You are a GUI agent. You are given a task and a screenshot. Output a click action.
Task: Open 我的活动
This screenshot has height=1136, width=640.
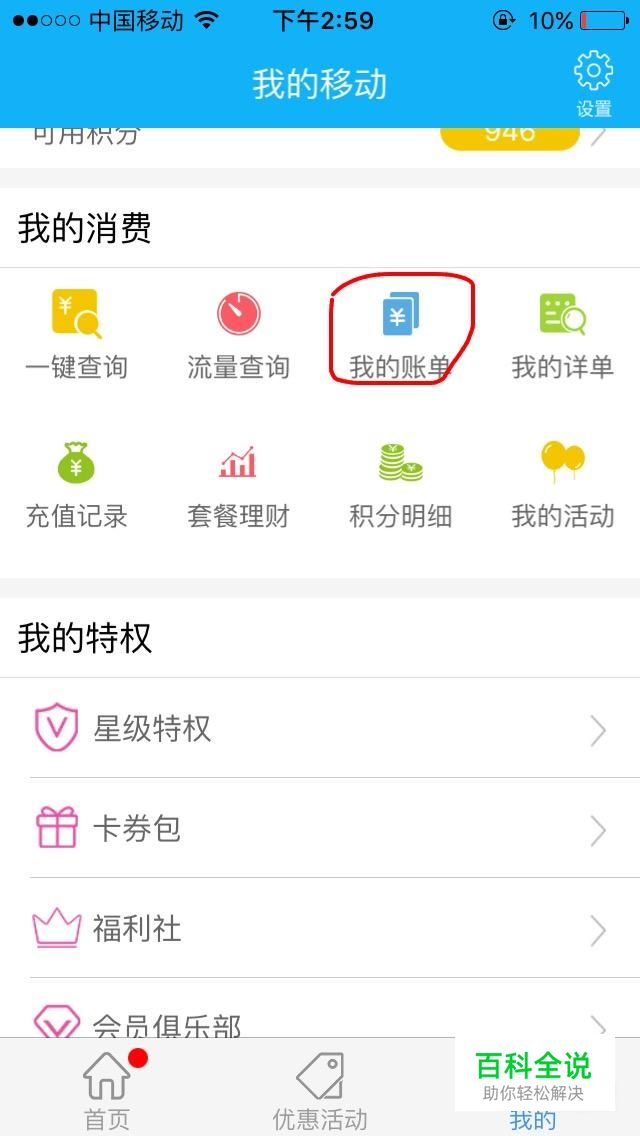coord(562,485)
